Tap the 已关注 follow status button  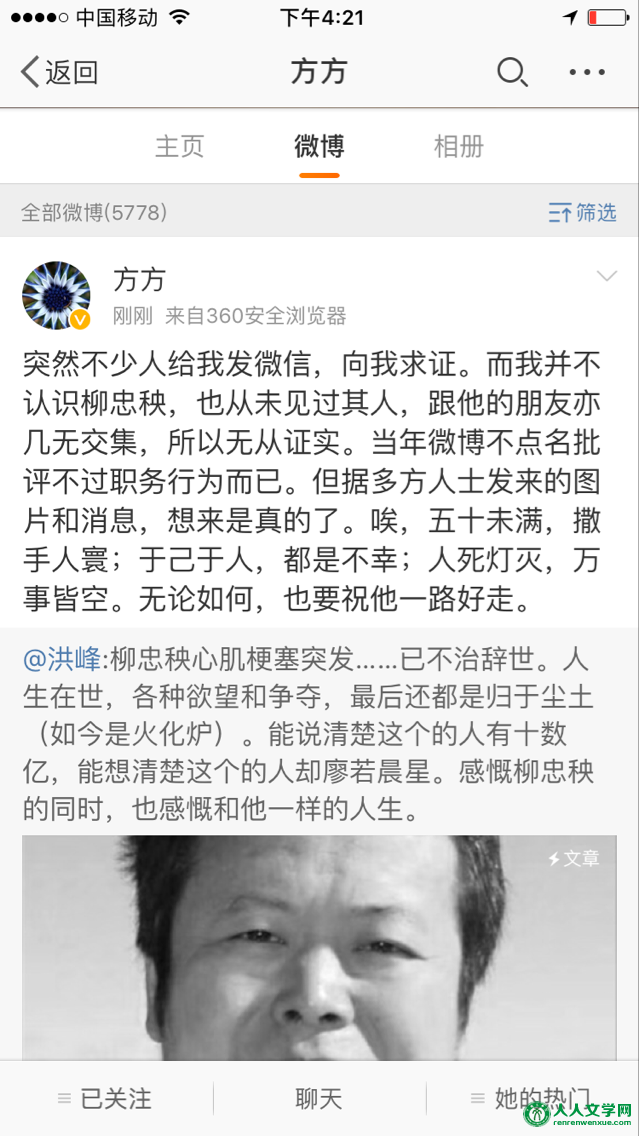tap(105, 1098)
